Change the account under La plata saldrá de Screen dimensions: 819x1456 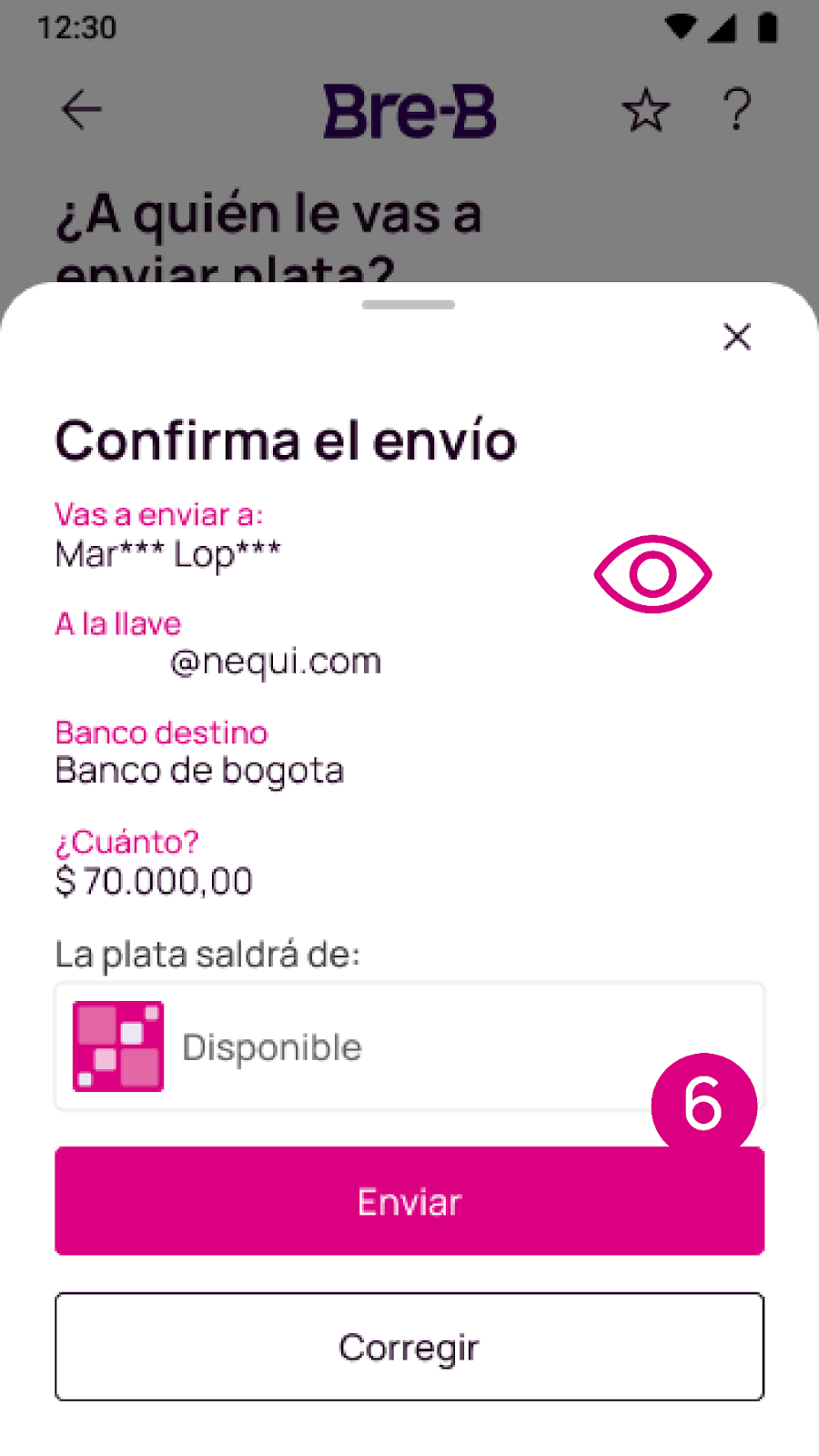click(409, 1046)
